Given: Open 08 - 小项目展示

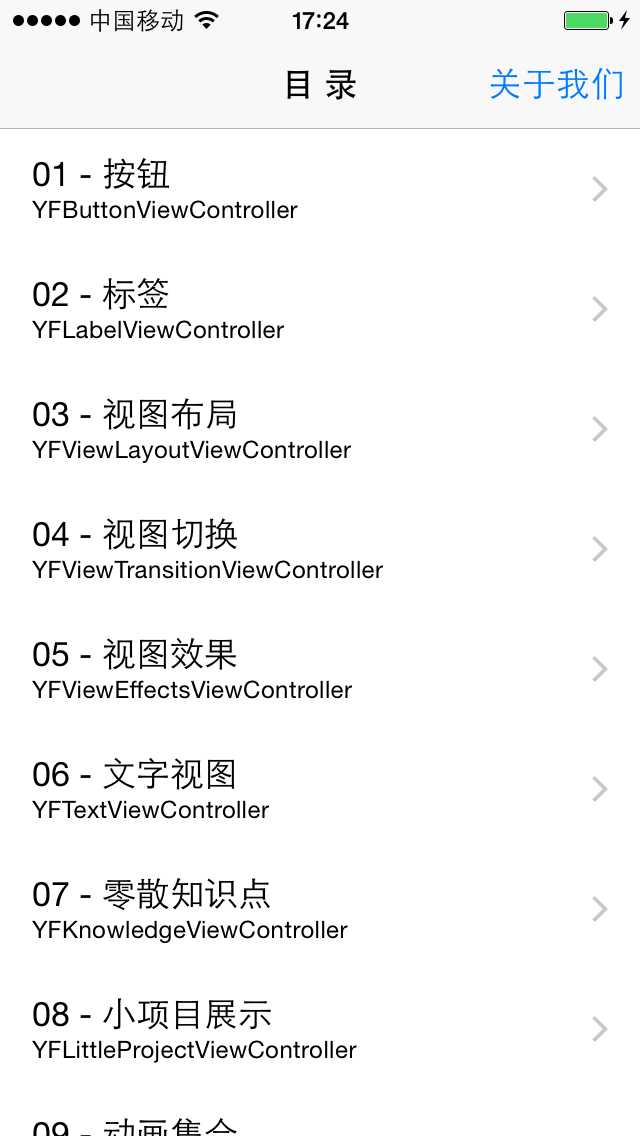Looking at the screenshot, I should 320,1029.
